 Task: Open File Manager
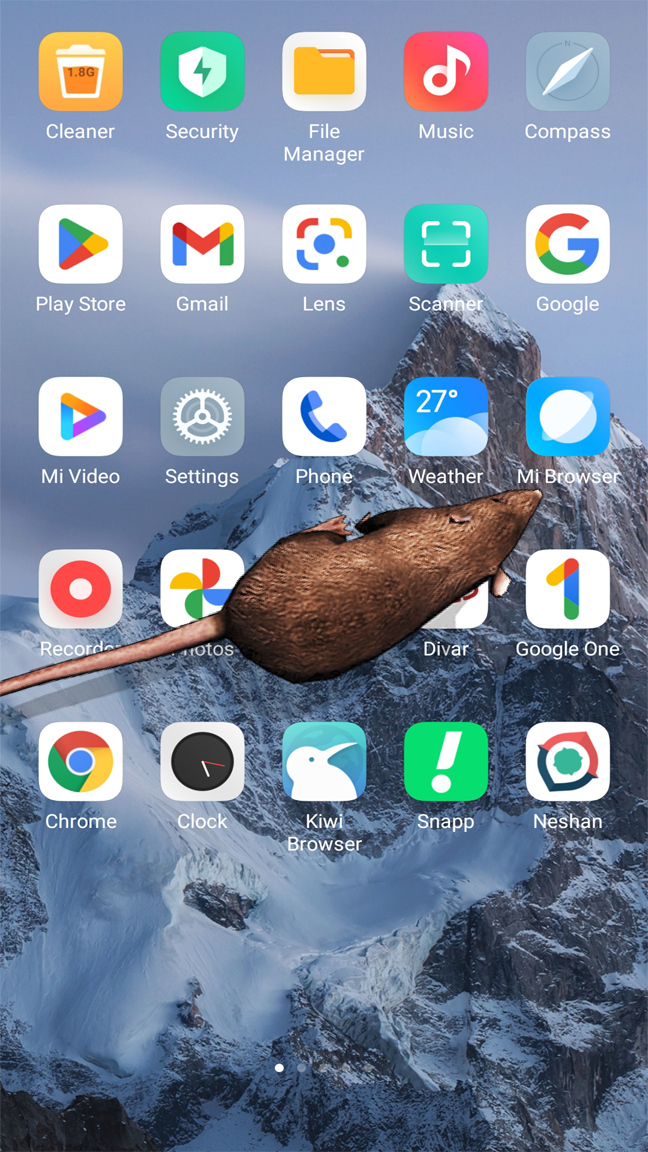pos(324,72)
